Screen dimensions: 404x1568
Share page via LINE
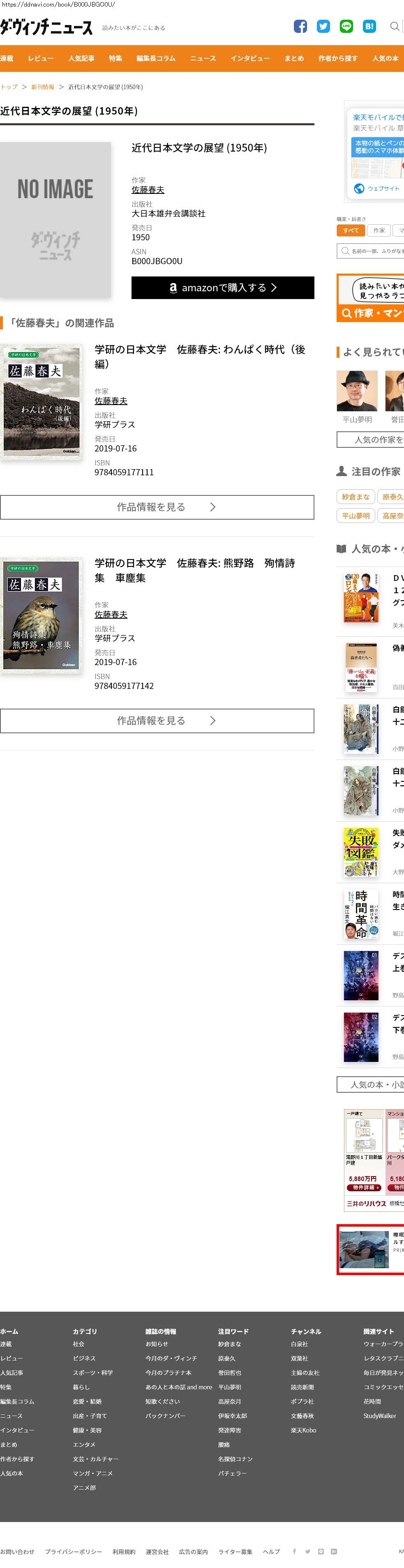coord(346,26)
